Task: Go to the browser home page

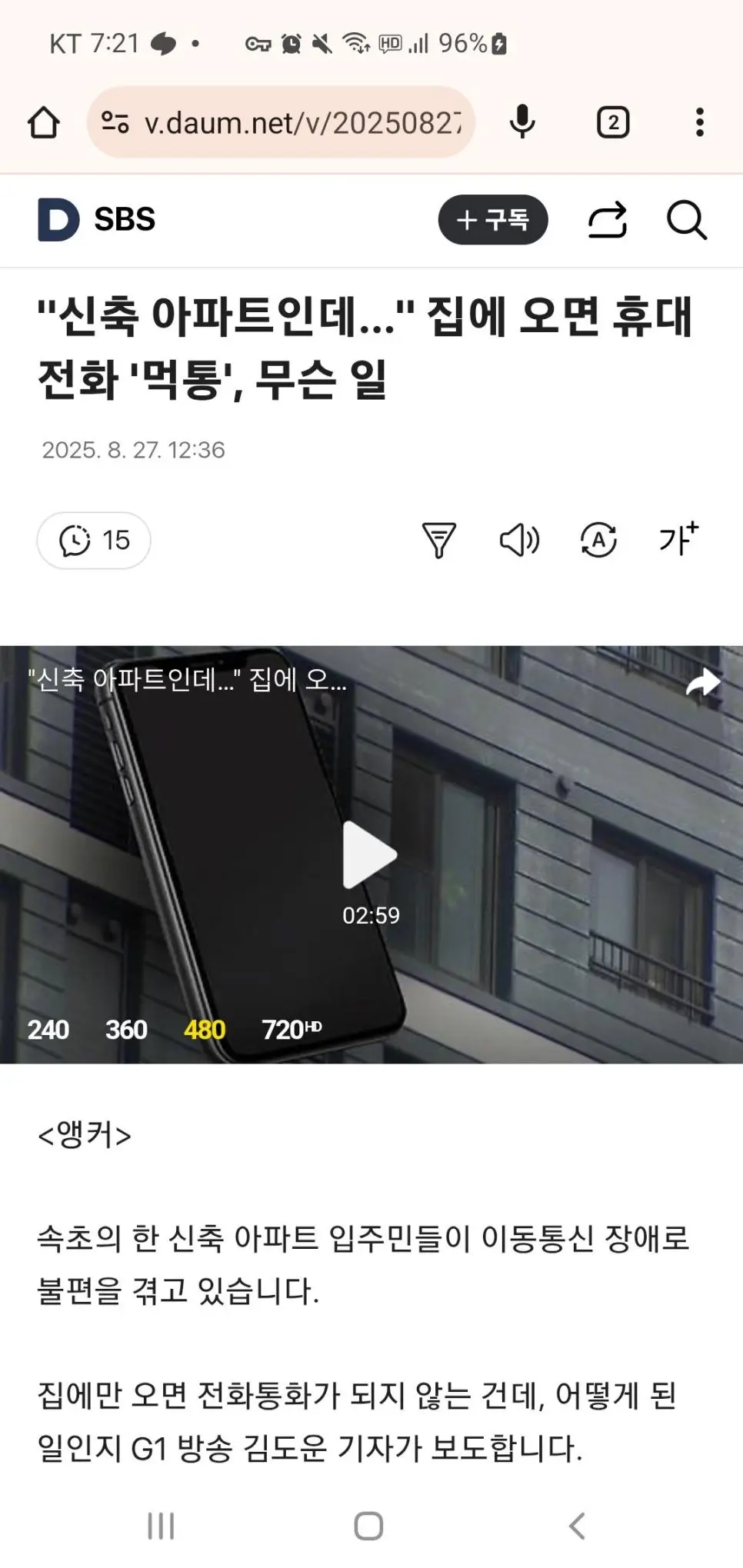Action: pos(44,122)
